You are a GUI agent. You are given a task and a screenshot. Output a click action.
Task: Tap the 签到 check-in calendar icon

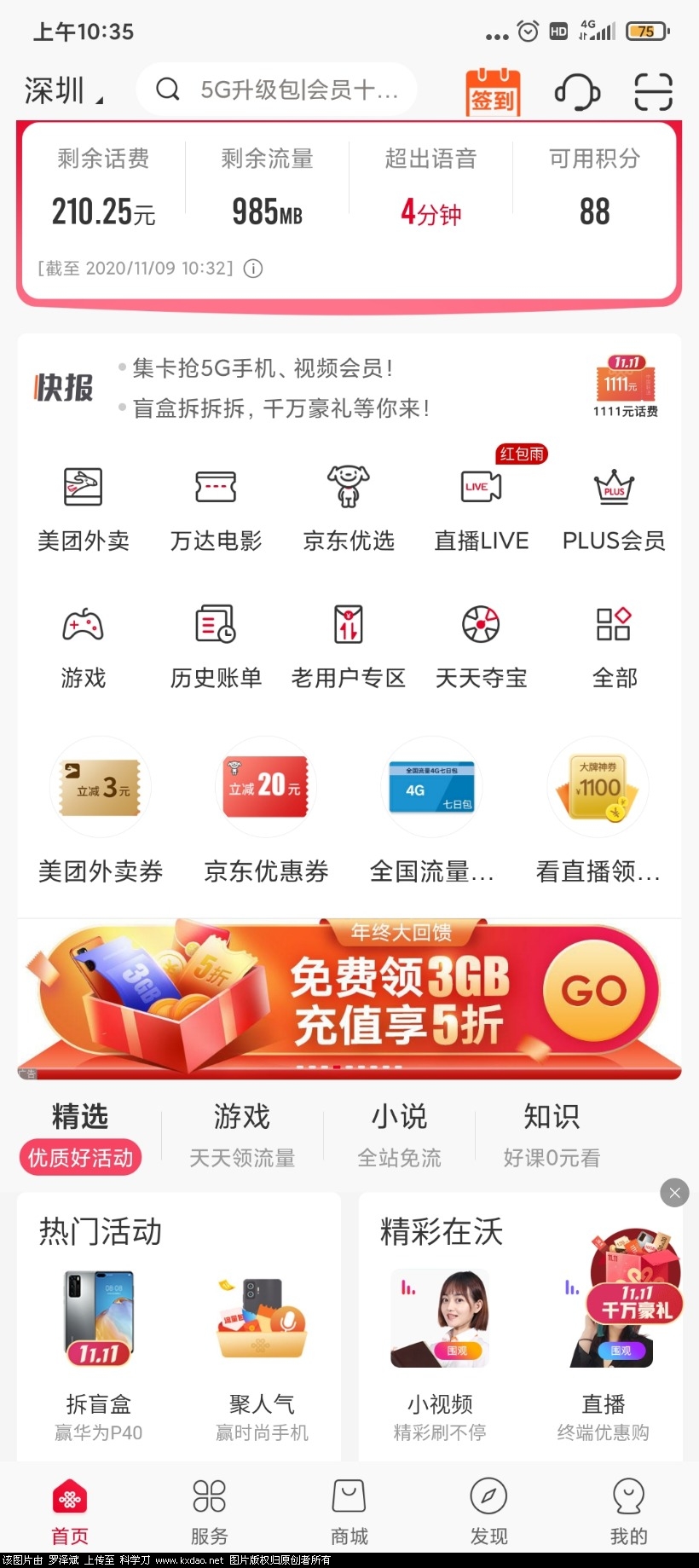(493, 90)
